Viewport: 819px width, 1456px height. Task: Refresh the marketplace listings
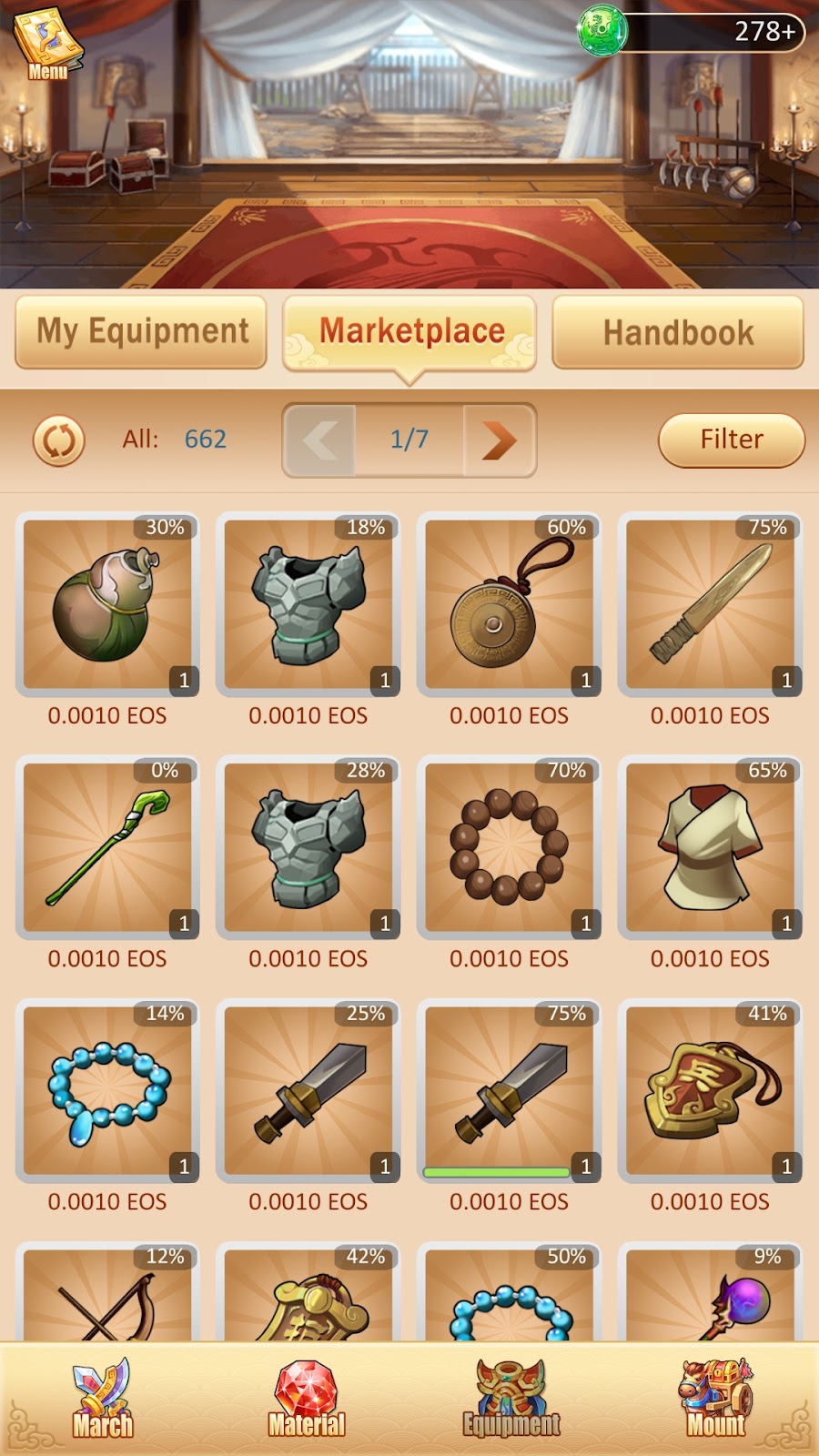(59, 440)
